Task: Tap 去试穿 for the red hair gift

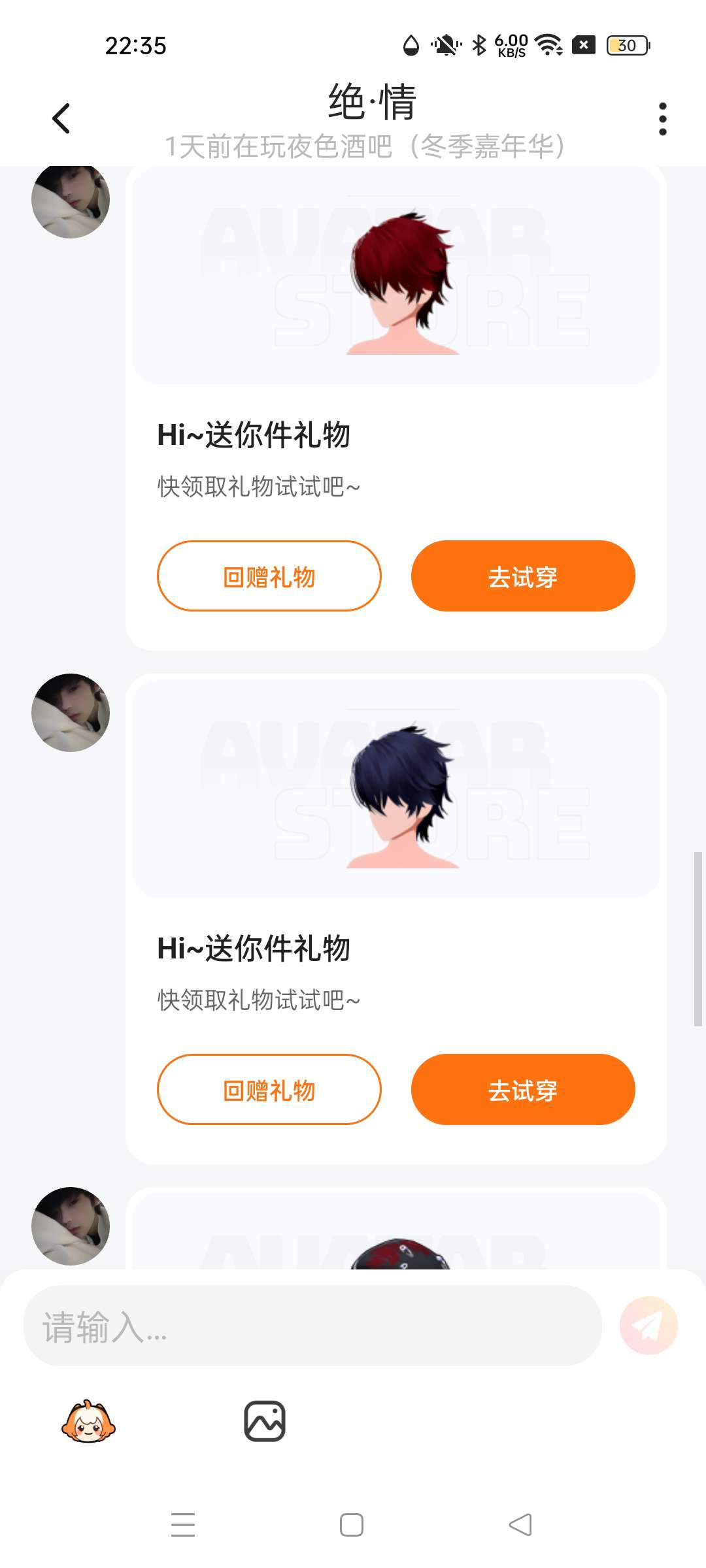Action: click(523, 576)
